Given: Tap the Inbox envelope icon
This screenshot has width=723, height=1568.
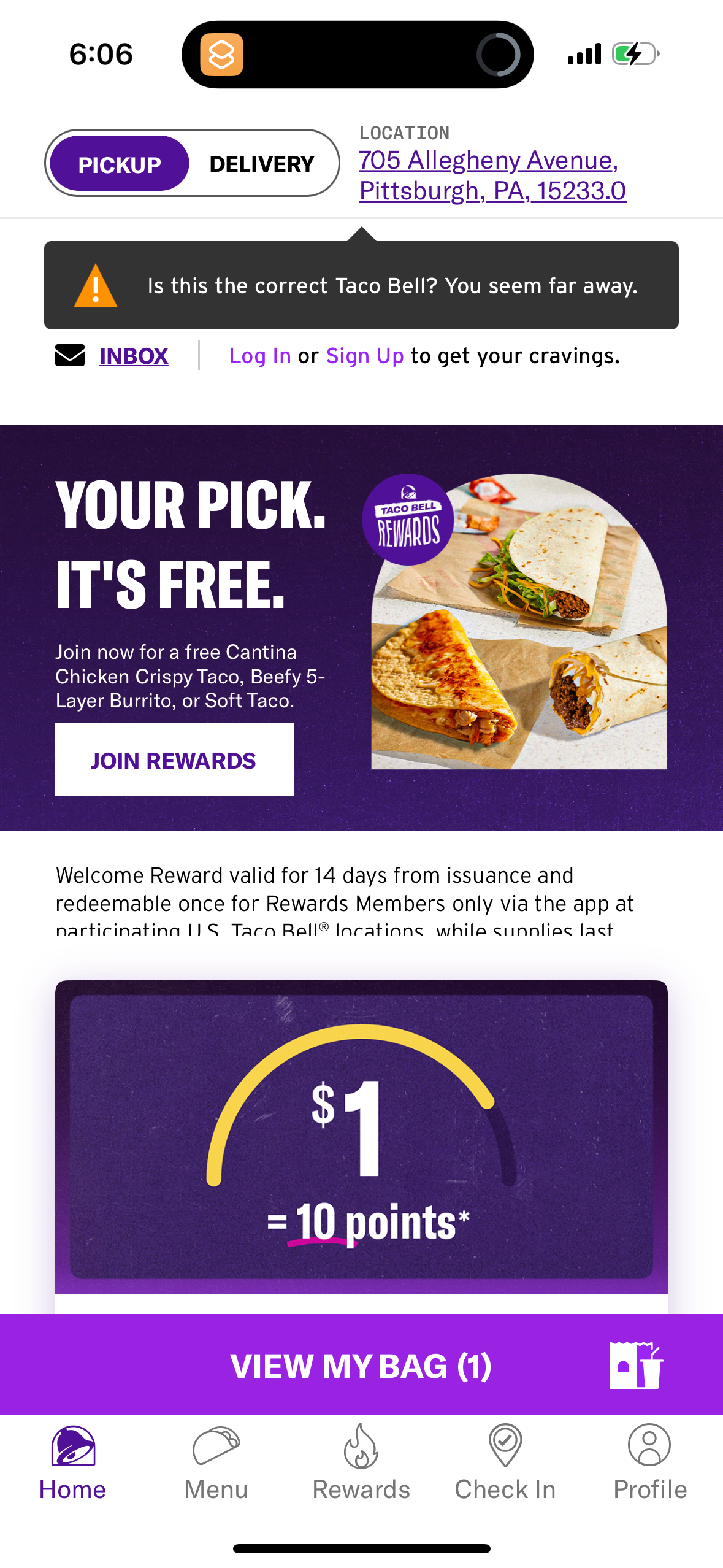Looking at the screenshot, I should click(70, 356).
